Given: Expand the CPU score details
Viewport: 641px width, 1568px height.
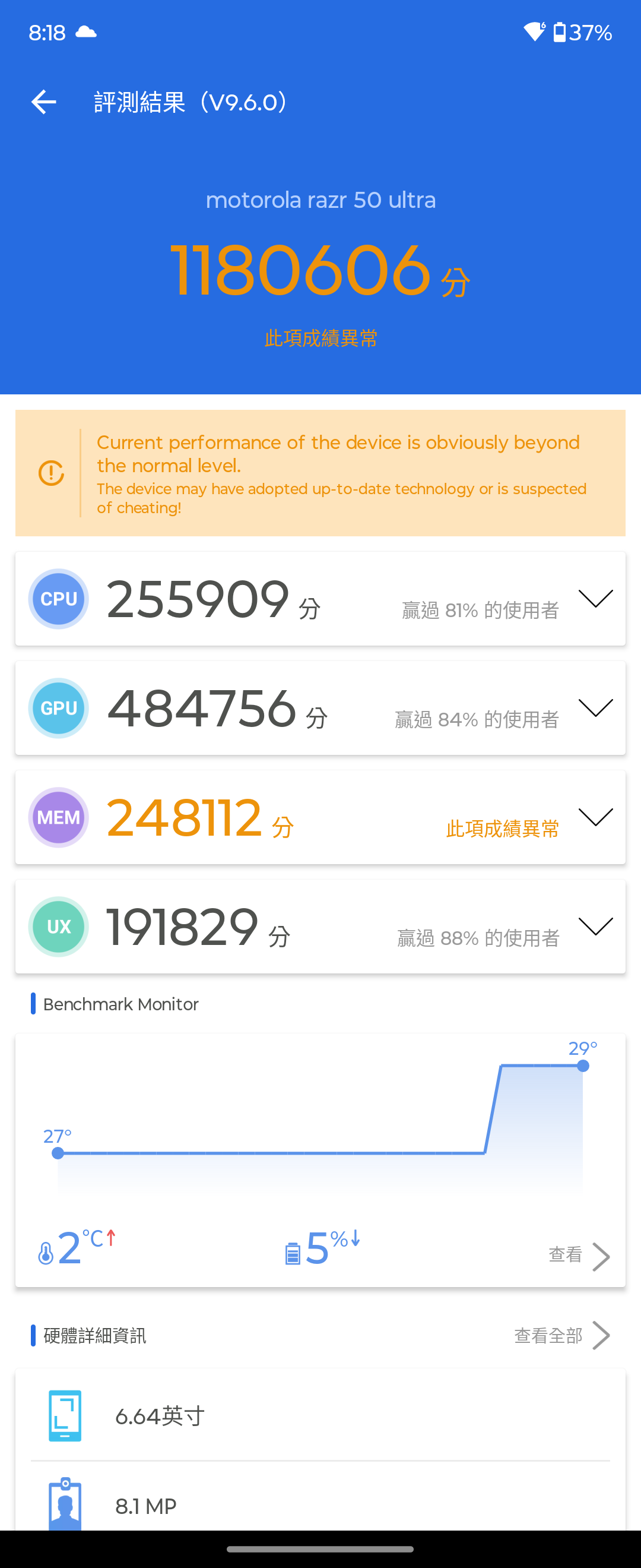Looking at the screenshot, I should click(x=595, y=599).
